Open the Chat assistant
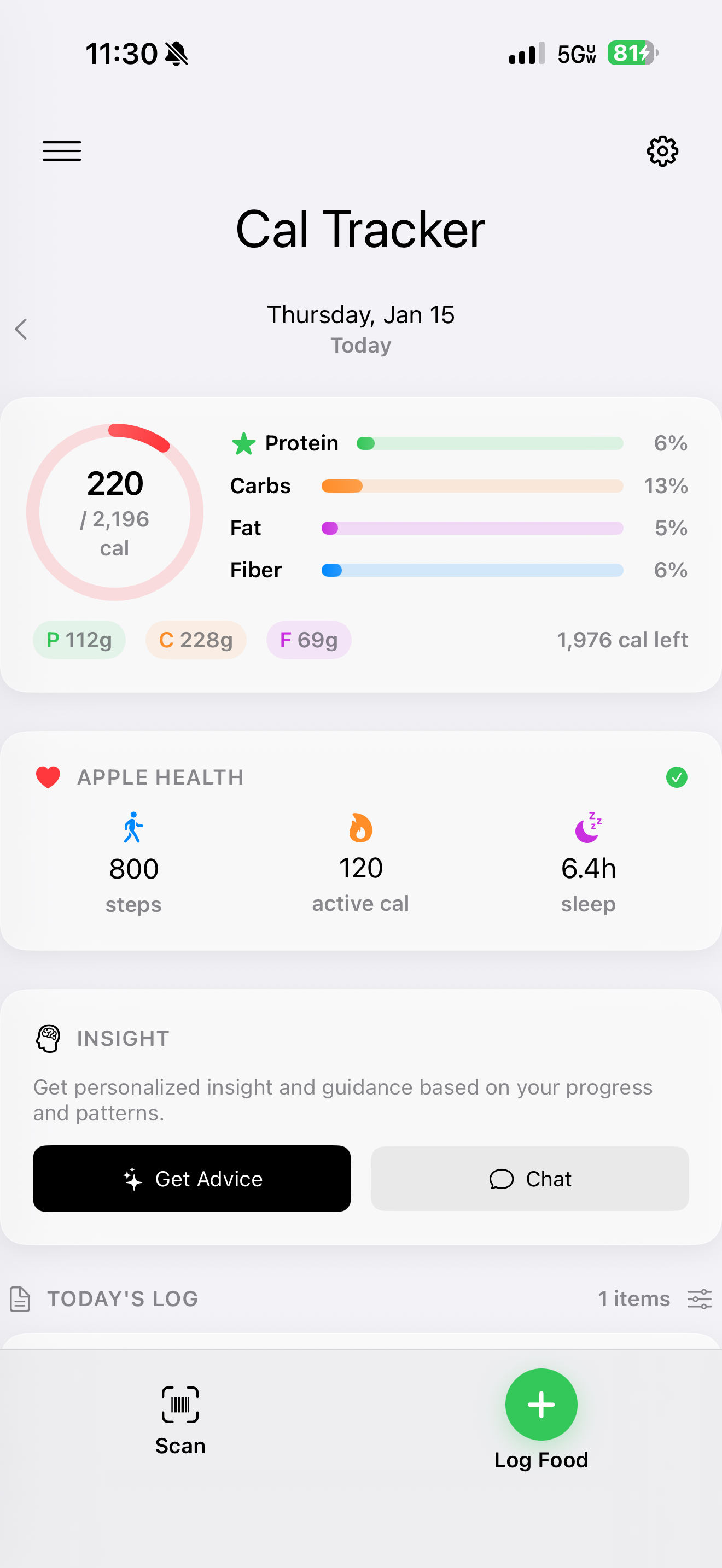The height and width of the screenshot is (1568, 722). pyautogui.click(x=528, y=1178)
